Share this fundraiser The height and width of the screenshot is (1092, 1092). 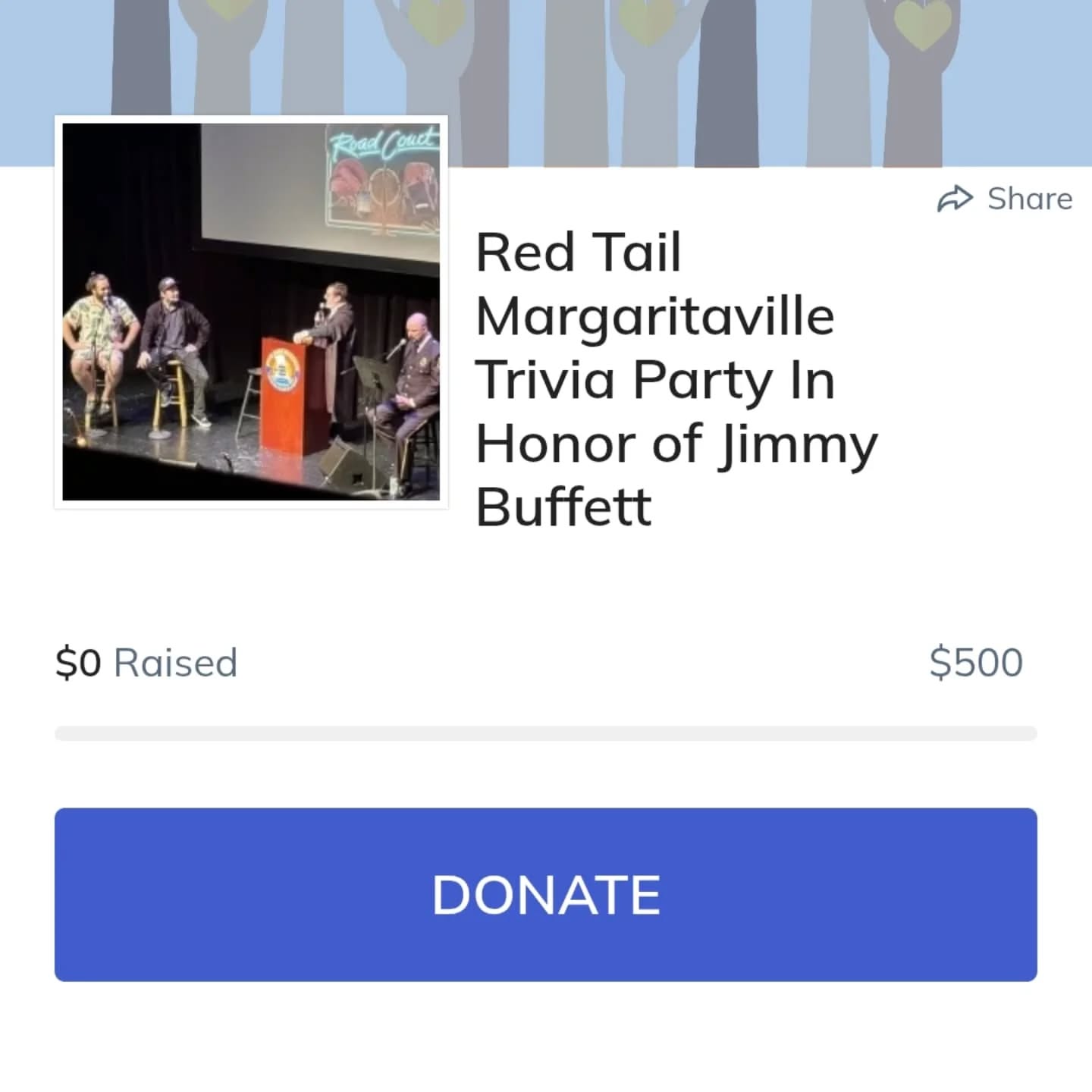coord(1005,199)
